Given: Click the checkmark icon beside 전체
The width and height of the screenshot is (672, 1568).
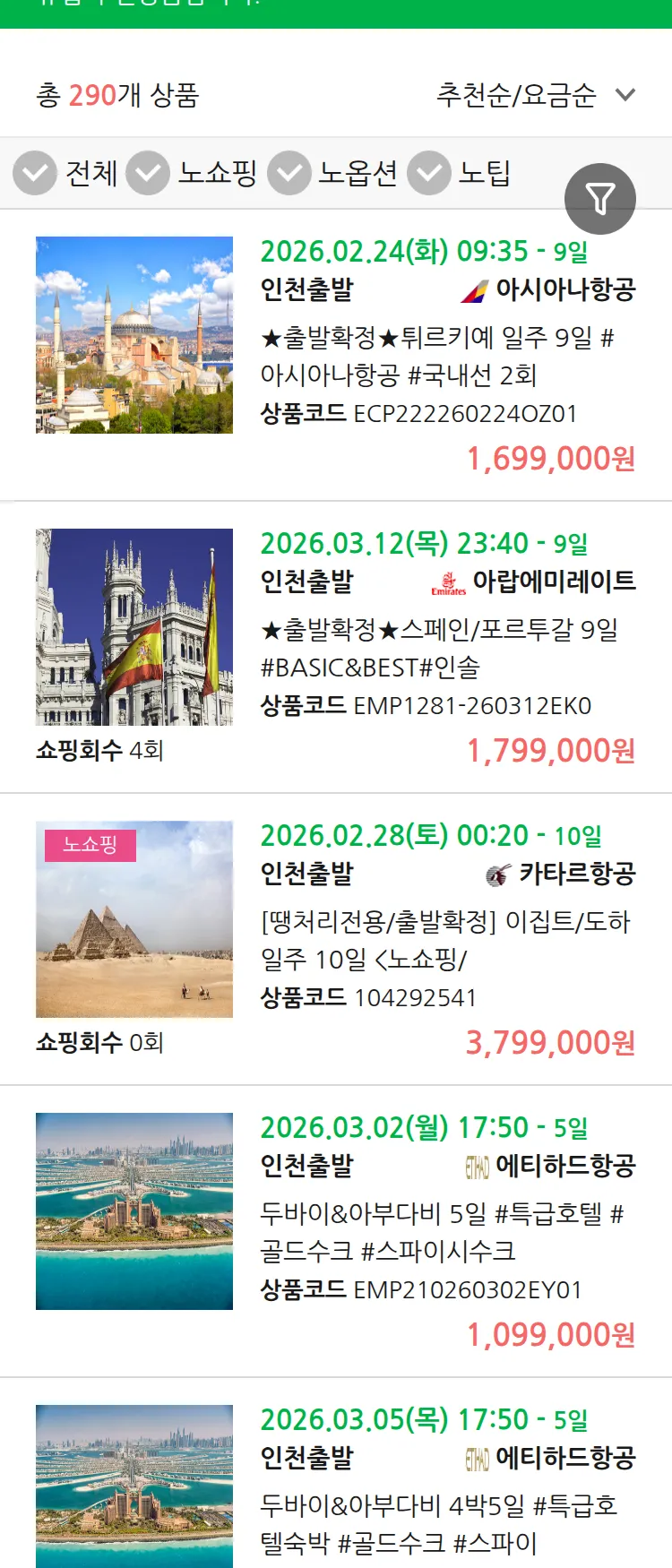Looking at the screenshot, I should click(x=34, y=173).
